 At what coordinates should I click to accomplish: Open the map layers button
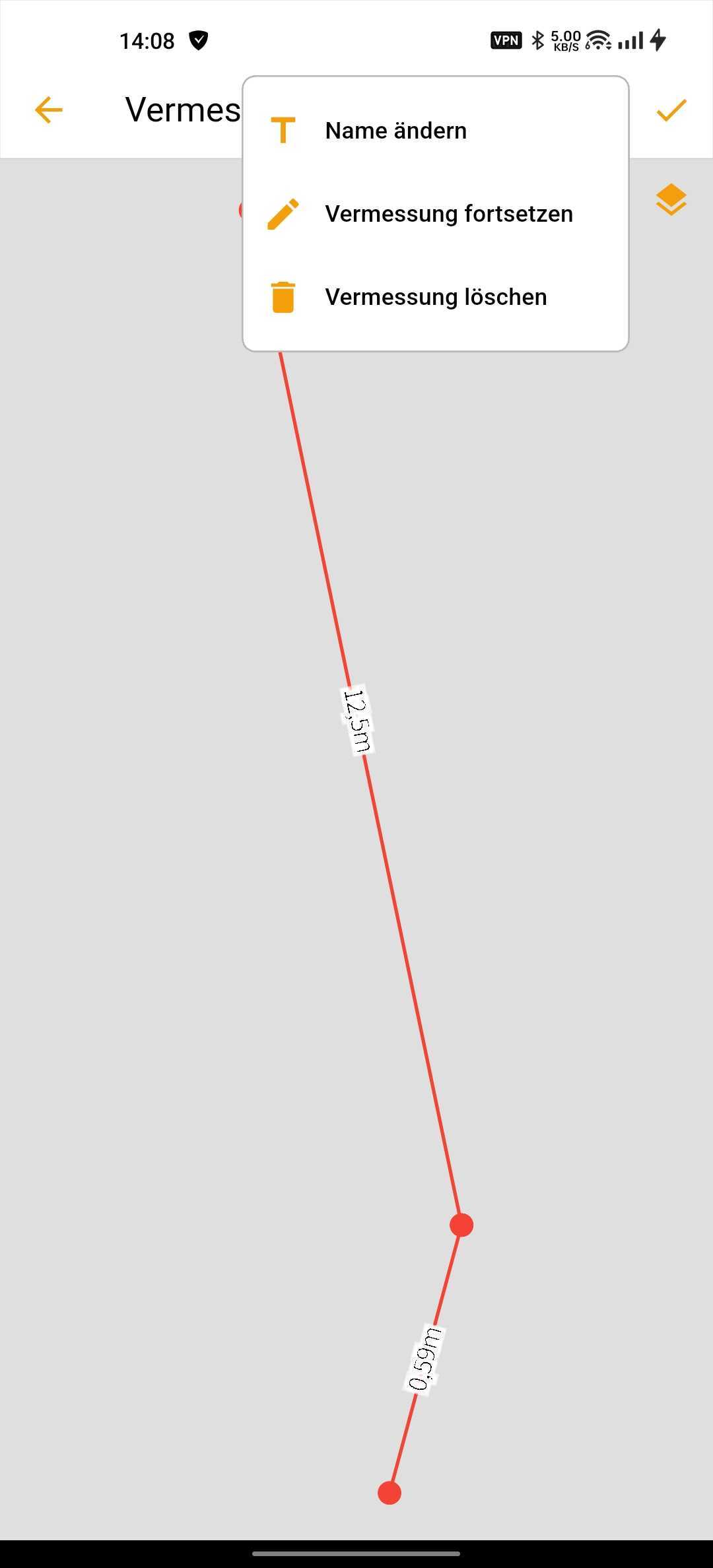point(671,199)
